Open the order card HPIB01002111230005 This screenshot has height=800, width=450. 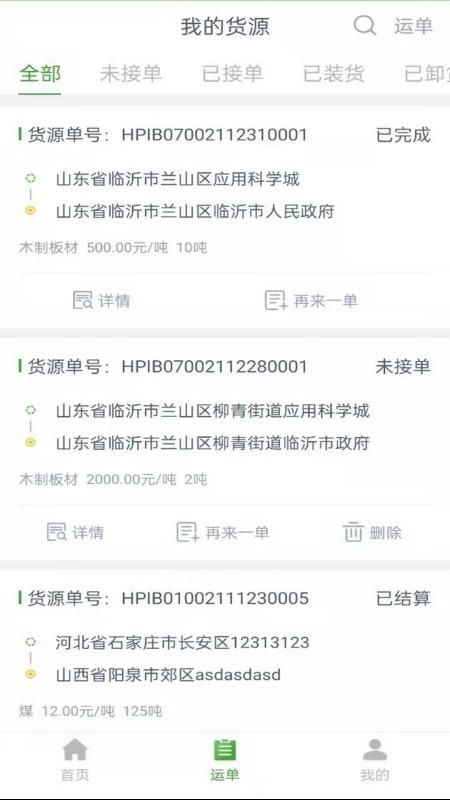225,651
